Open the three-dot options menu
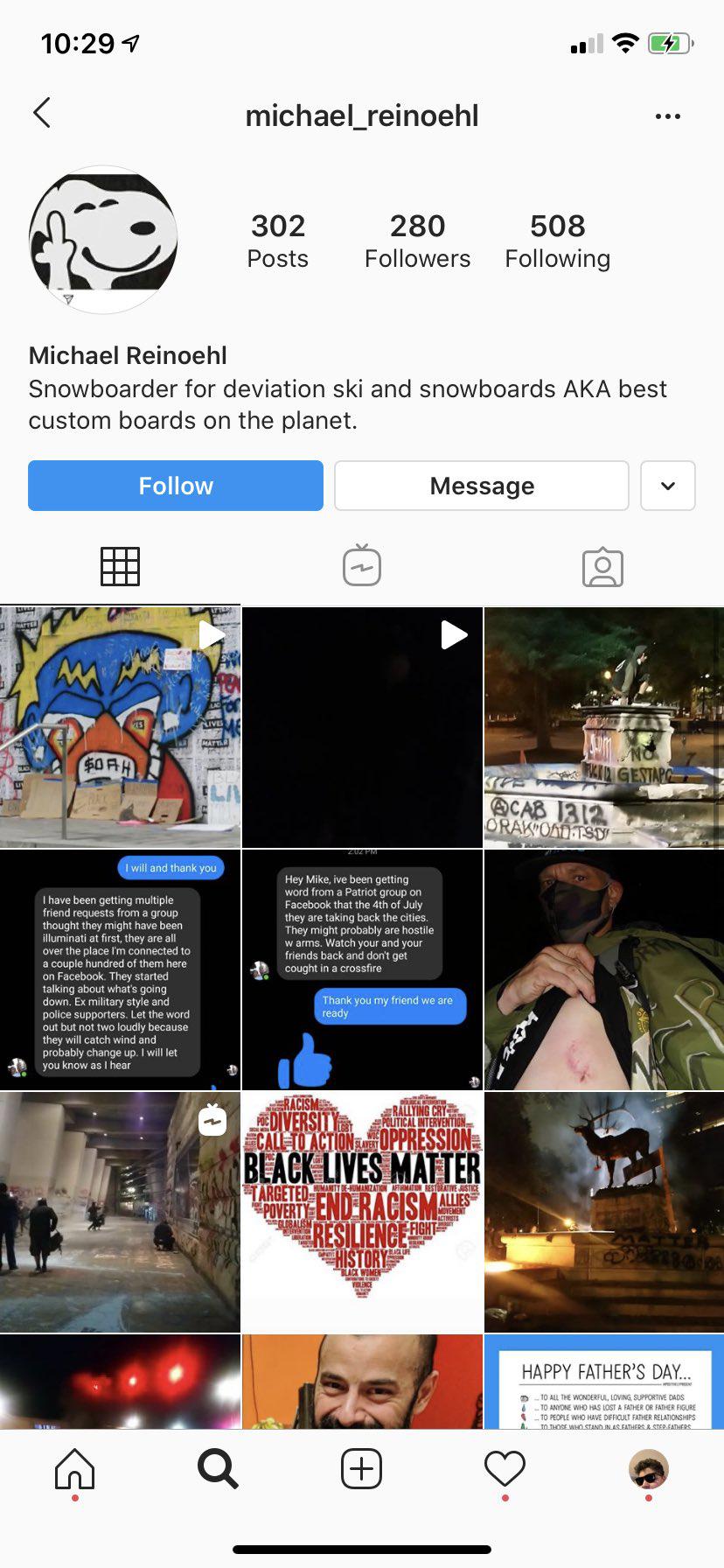The height and width of the screenshot is (1568, 724). point(667,116)
